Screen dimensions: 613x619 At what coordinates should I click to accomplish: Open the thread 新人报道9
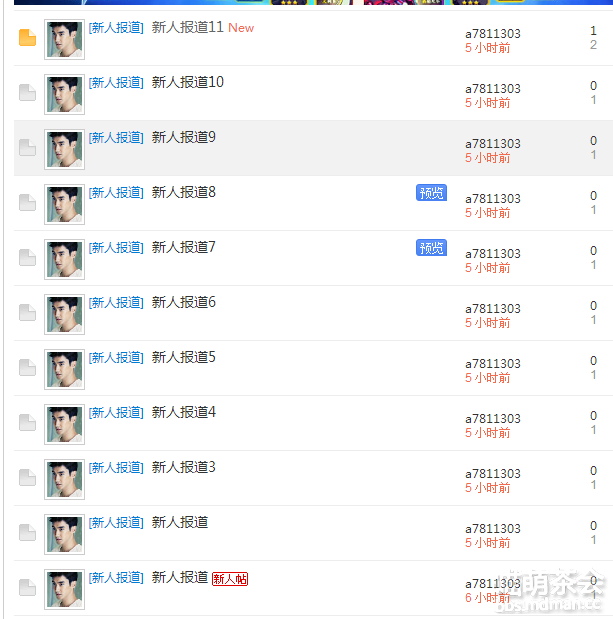(x=183, y=137)
